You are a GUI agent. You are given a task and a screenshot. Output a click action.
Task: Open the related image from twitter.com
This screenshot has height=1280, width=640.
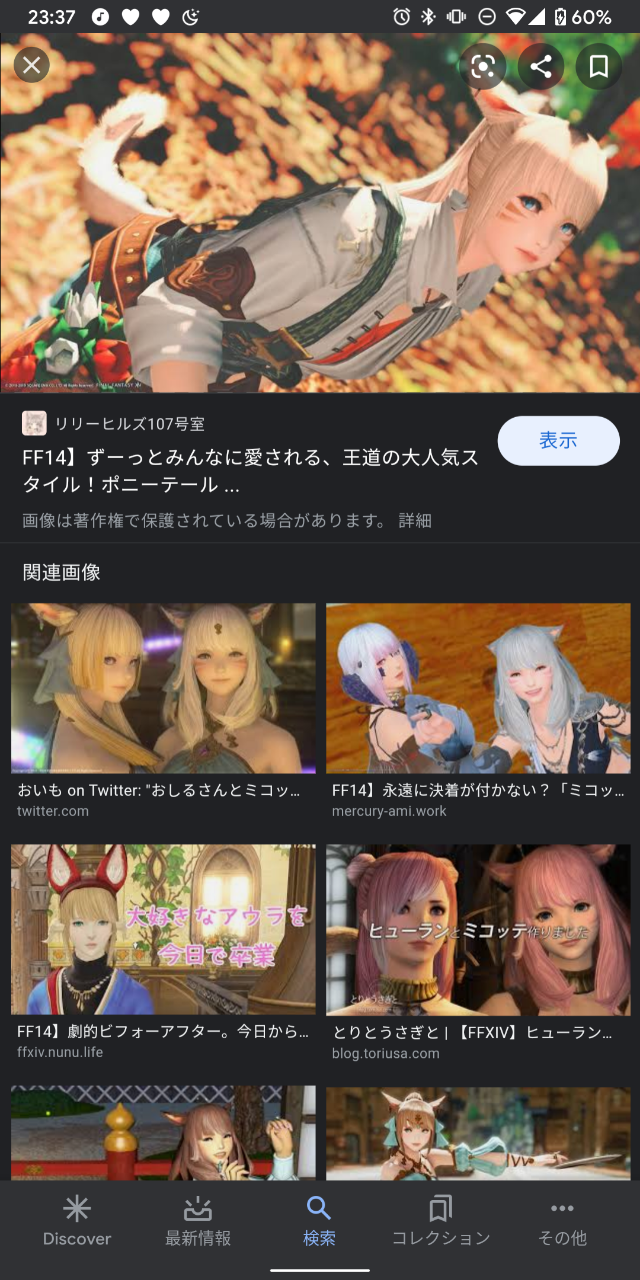pos(163,688)
